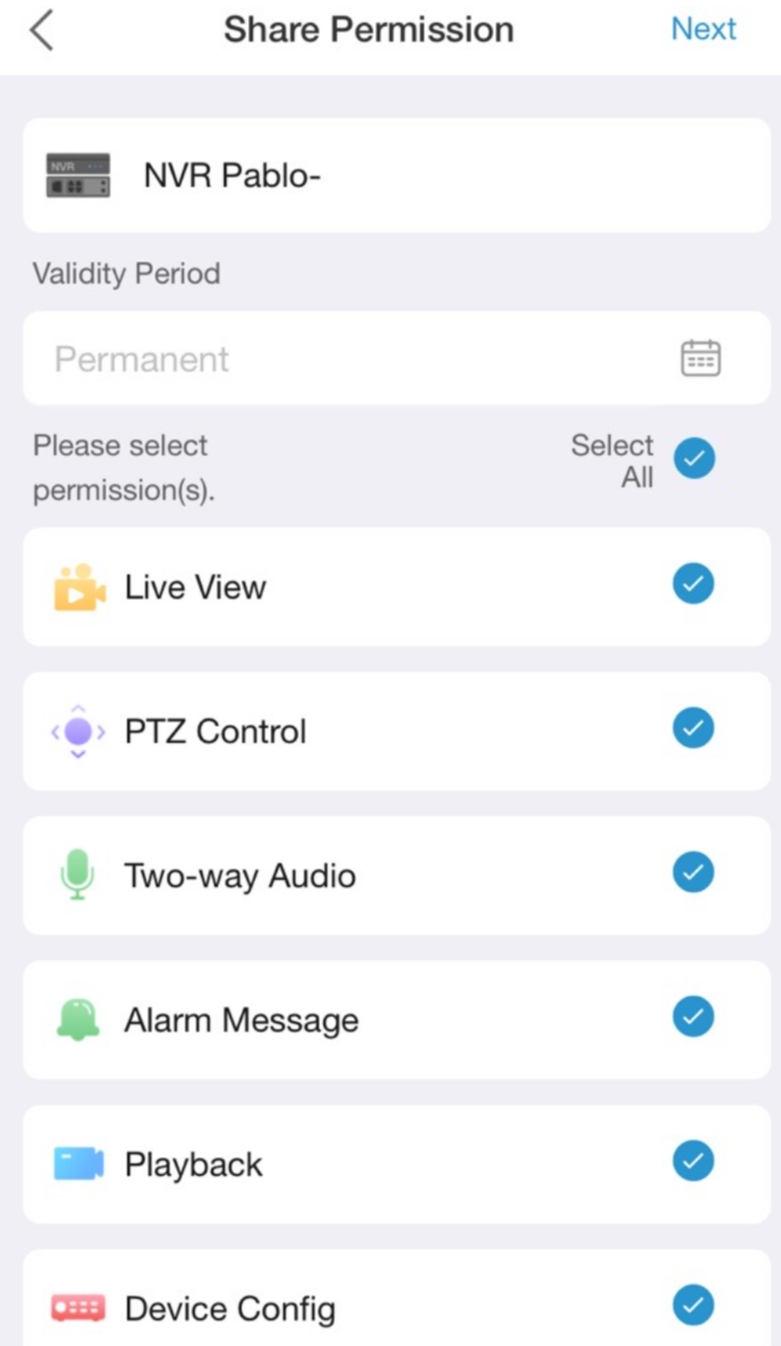Toggle the Device Config permission
This screenshot has width=781, height=1346.
[x=692, y=1304]
